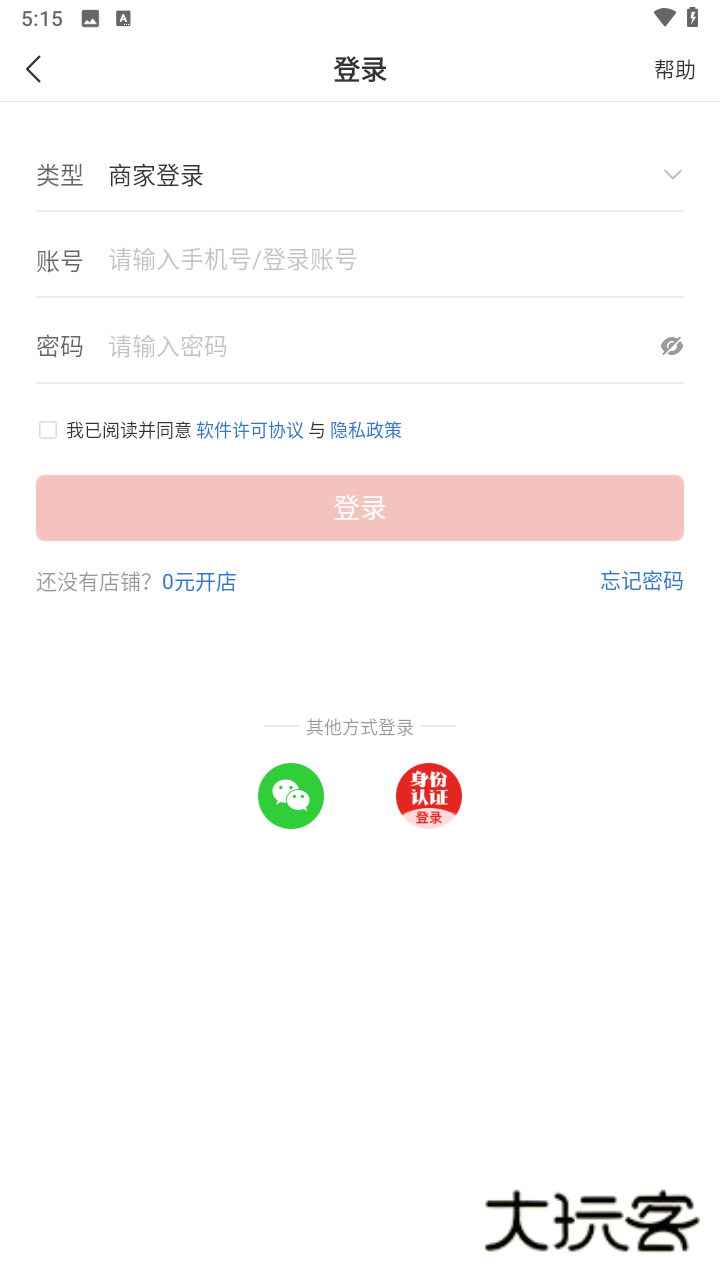
Task: Select 身份认证 (identity verification) login icon
Action: pyautogui.click(x=428, y=796)
